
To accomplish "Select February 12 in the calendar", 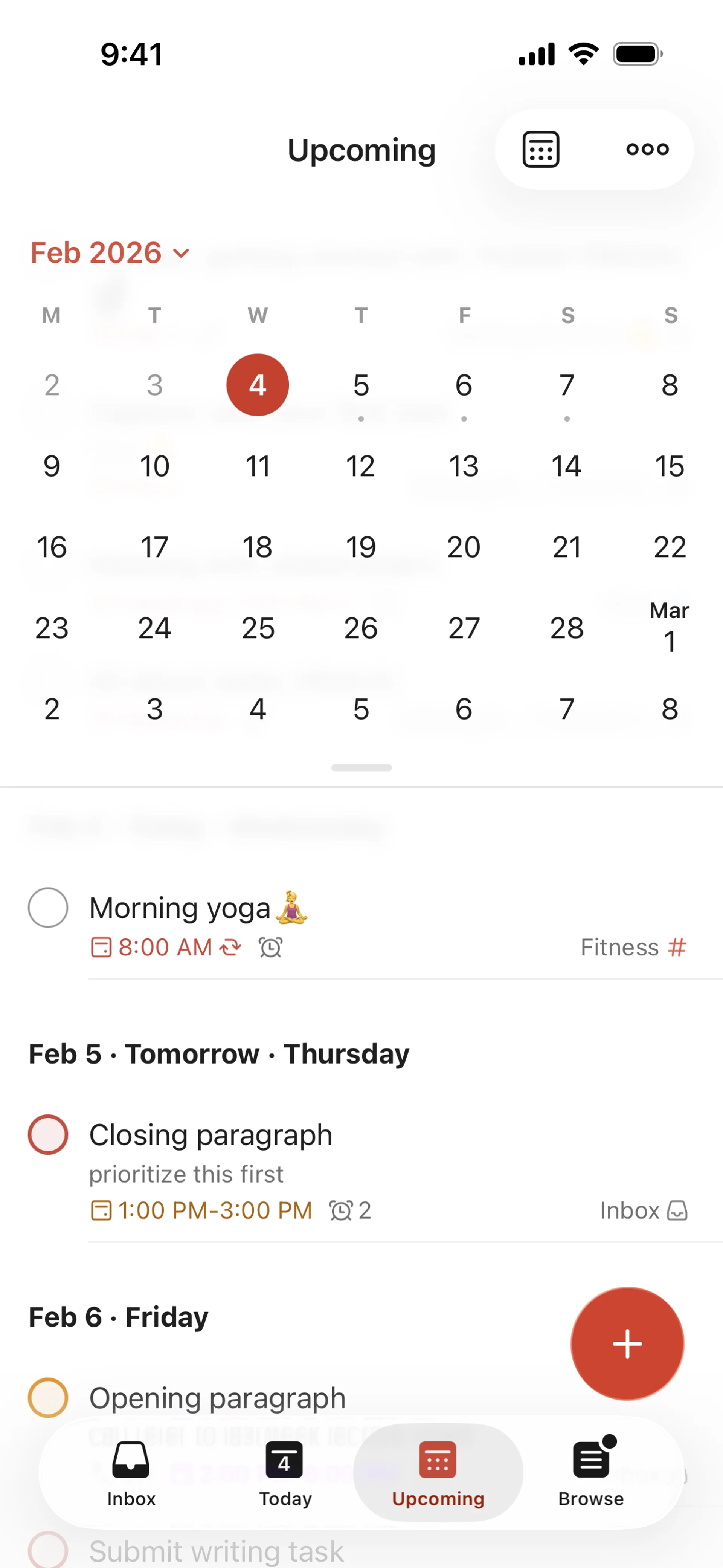I will [x=360, y=466].
